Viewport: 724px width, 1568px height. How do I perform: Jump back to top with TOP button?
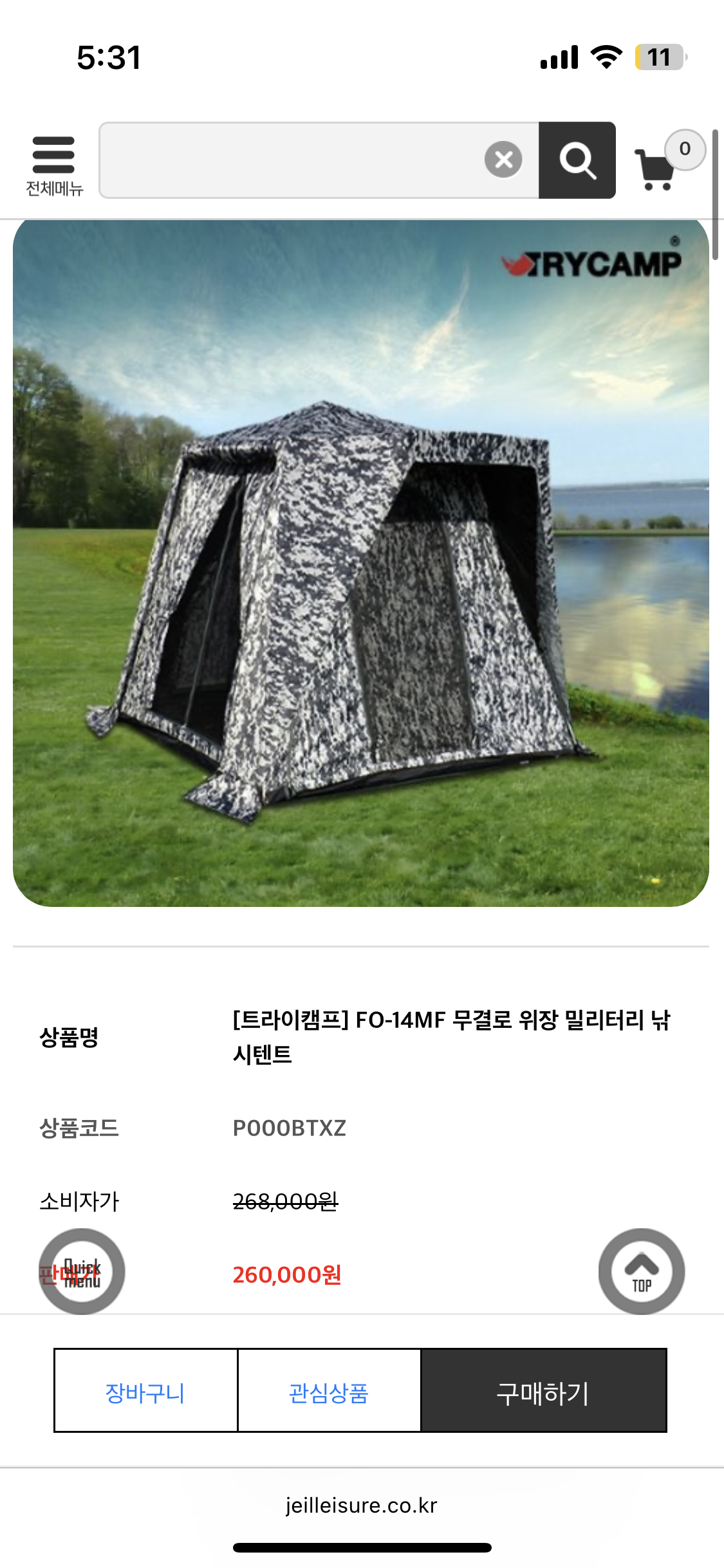tap(642, 1271)
